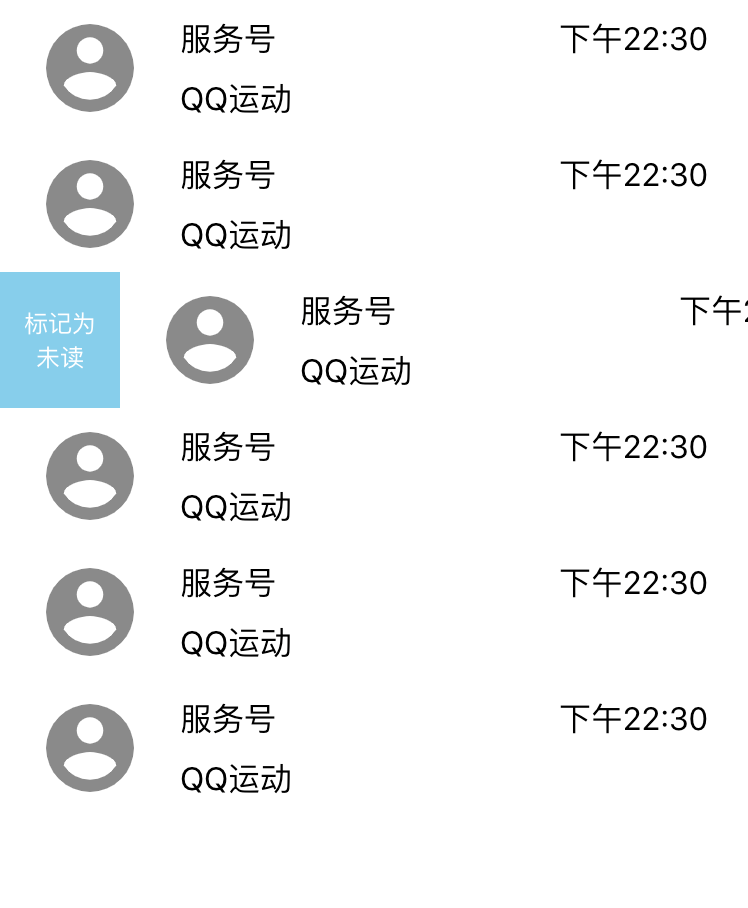Click the bottom conversation's avatar icon
Viewport: 748px width, 908px height.
[89, 748]
